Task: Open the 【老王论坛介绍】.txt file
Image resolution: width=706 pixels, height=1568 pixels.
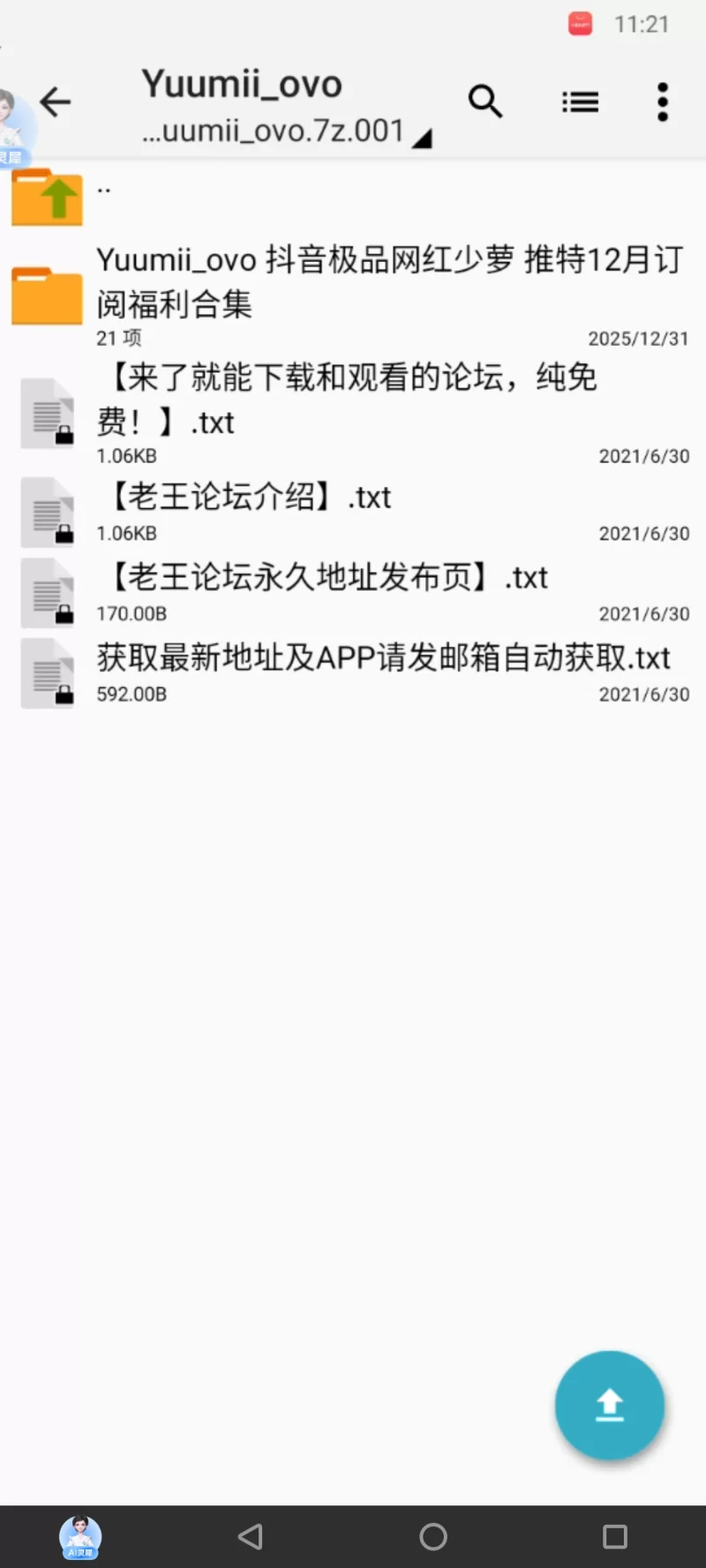Action: pos(353,511)
